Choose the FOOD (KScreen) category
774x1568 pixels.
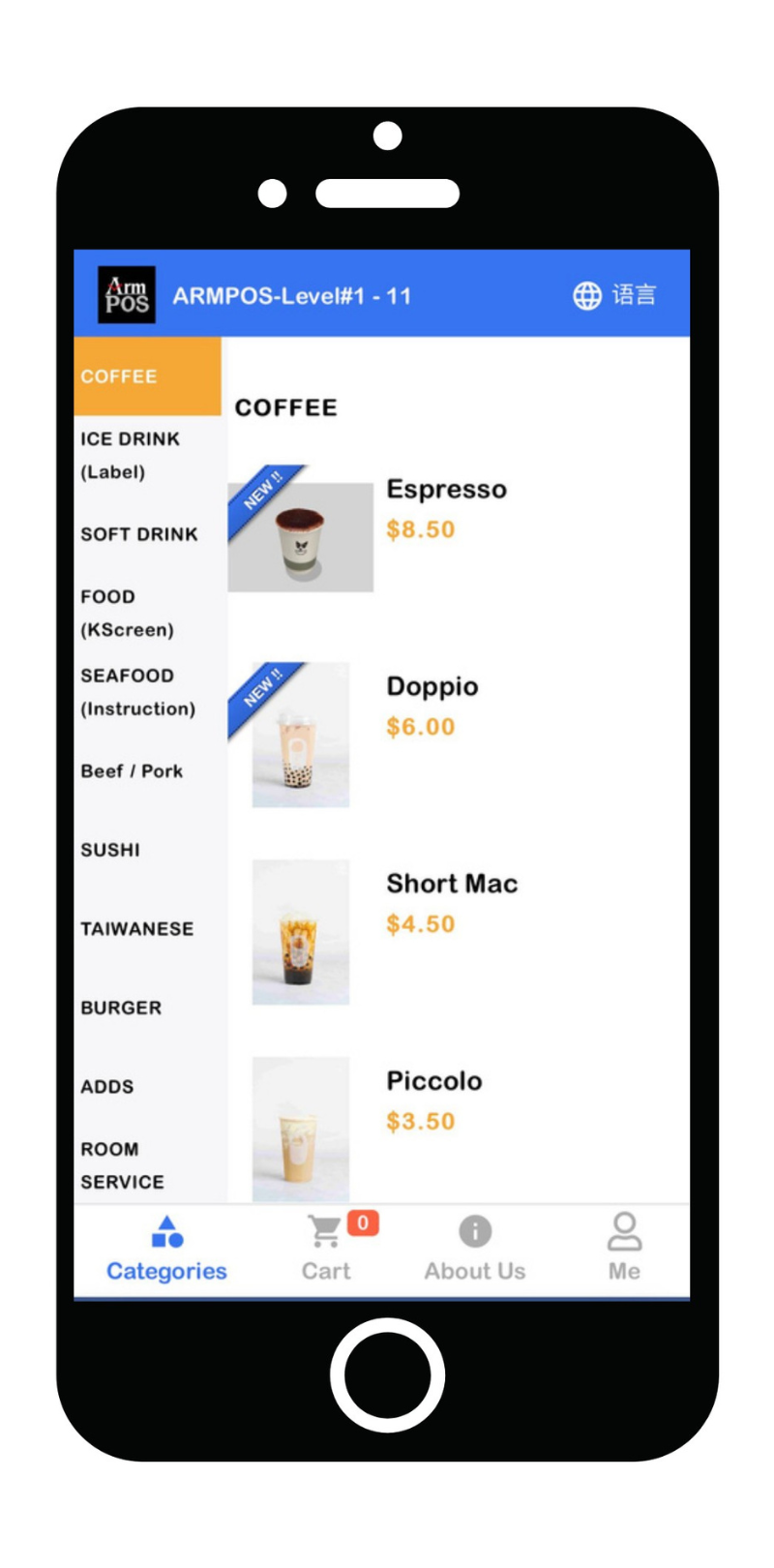click(127, 613)
